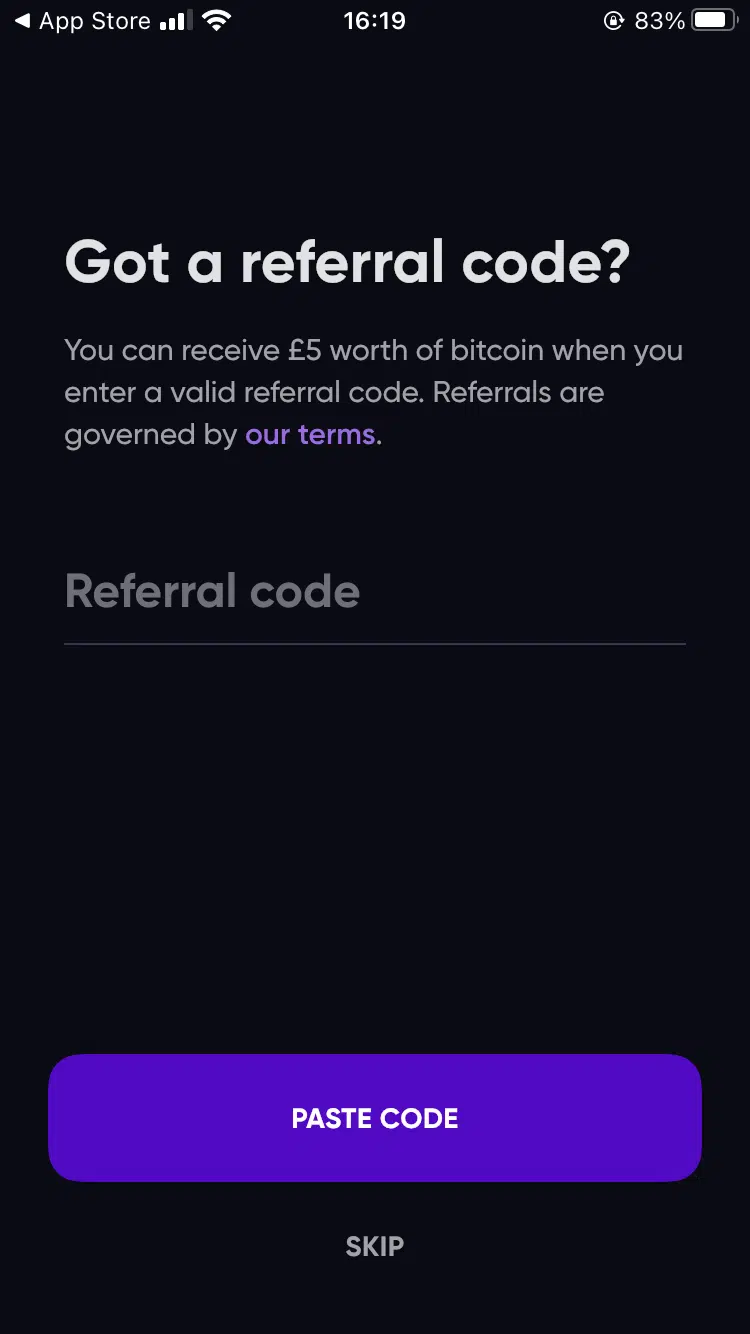Tap the back arrow next to App Store
750x1334 pixels.
point(22,19)
